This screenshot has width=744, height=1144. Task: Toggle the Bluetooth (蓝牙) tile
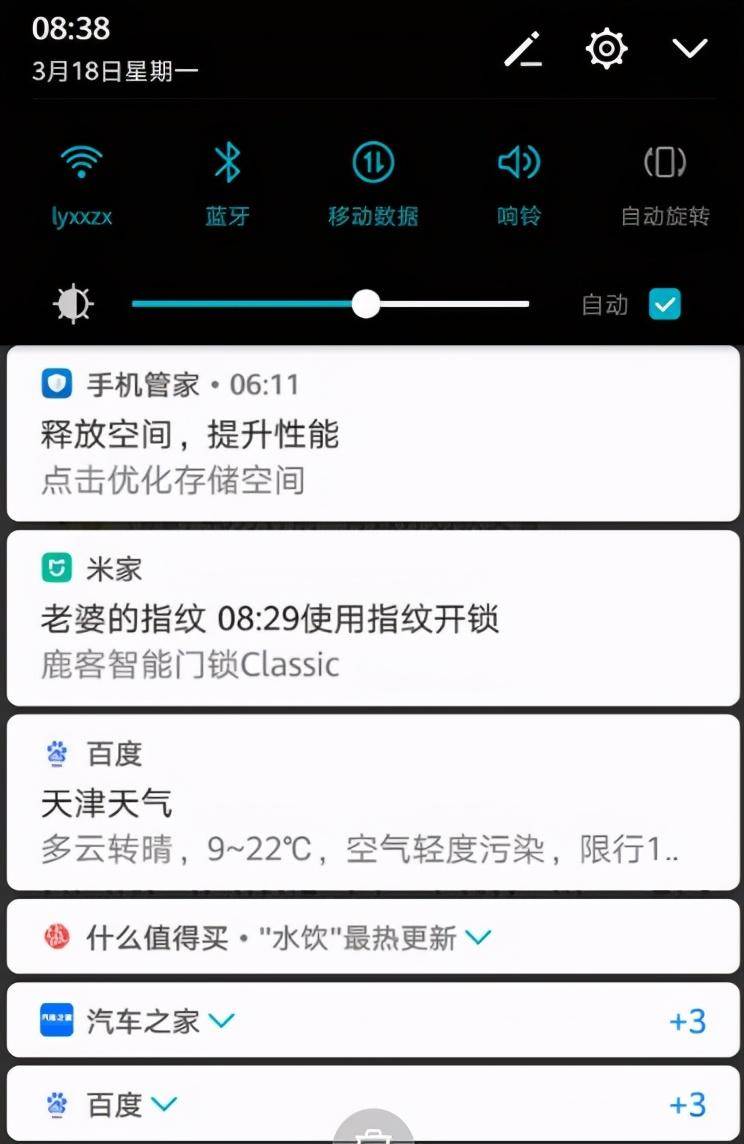tap(227, 163)
